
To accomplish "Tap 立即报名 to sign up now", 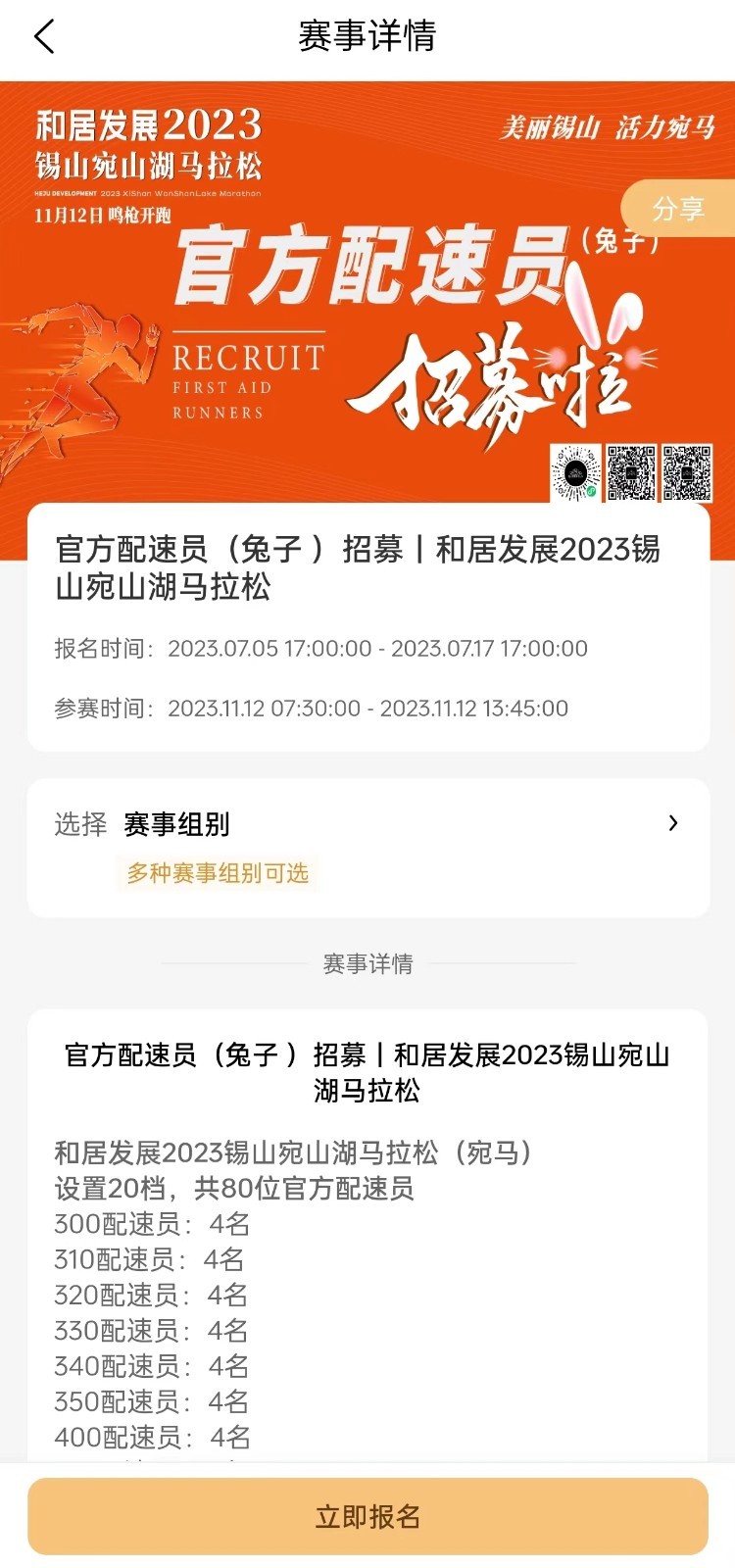I will 367,1516.
